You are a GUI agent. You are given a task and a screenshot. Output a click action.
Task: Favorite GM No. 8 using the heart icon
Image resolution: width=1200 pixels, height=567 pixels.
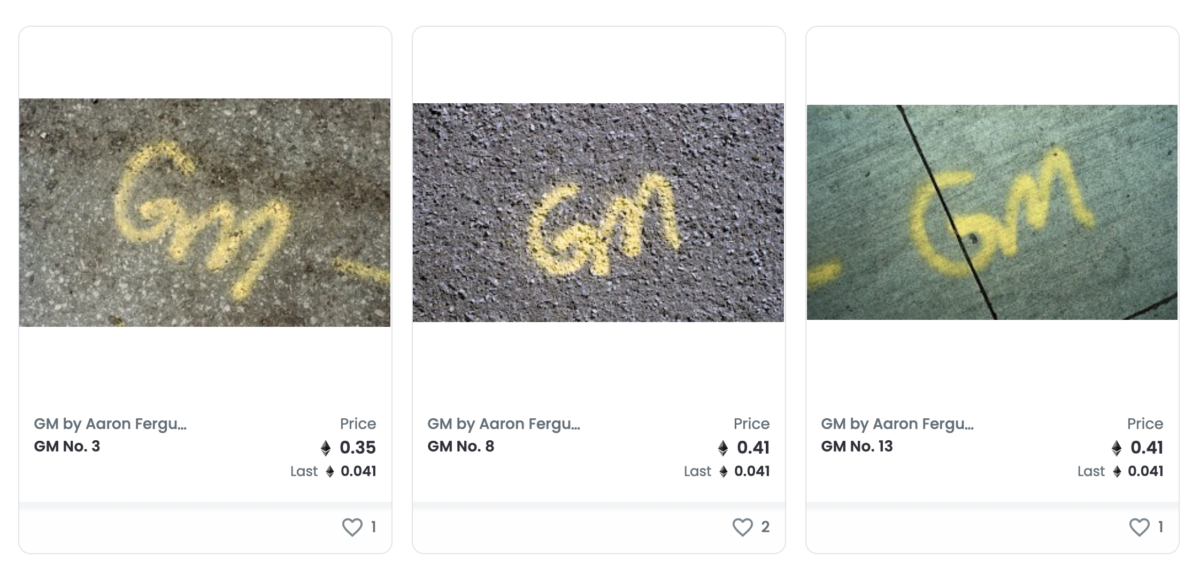742,527
